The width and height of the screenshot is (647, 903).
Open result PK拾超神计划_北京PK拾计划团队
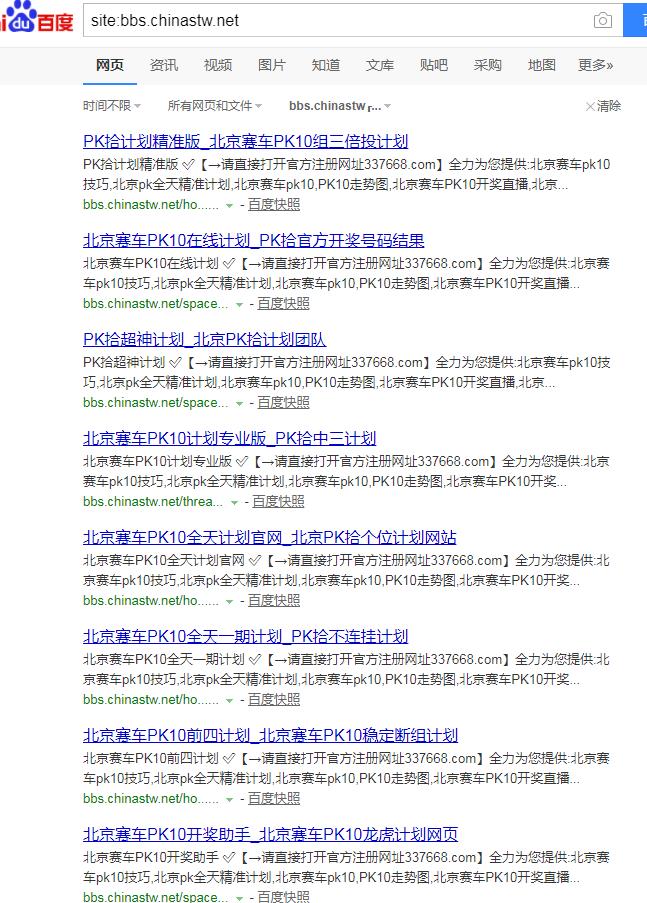coord(204,340)
